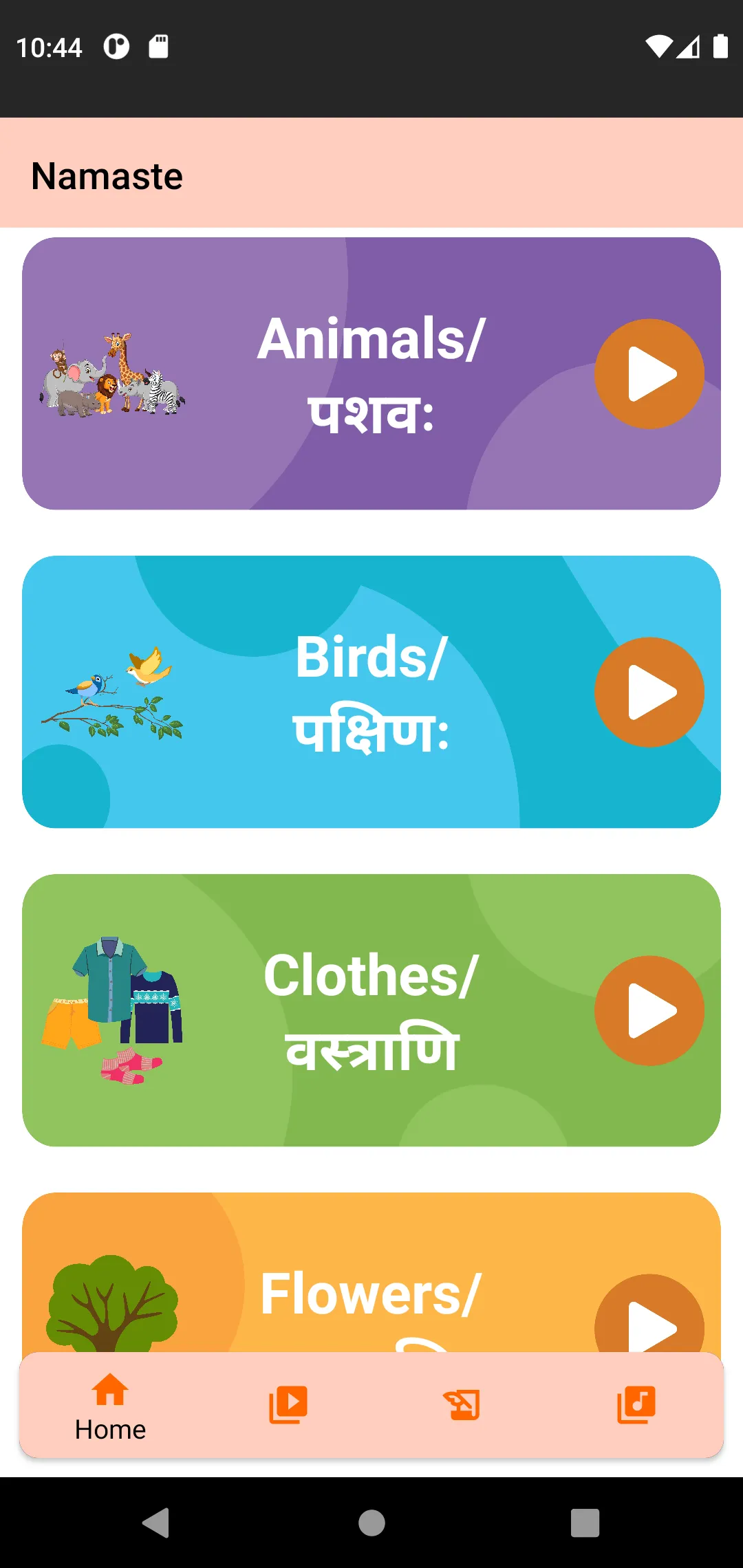Play the Birds category
743x1568 pixels.
[x=649, y=693]
